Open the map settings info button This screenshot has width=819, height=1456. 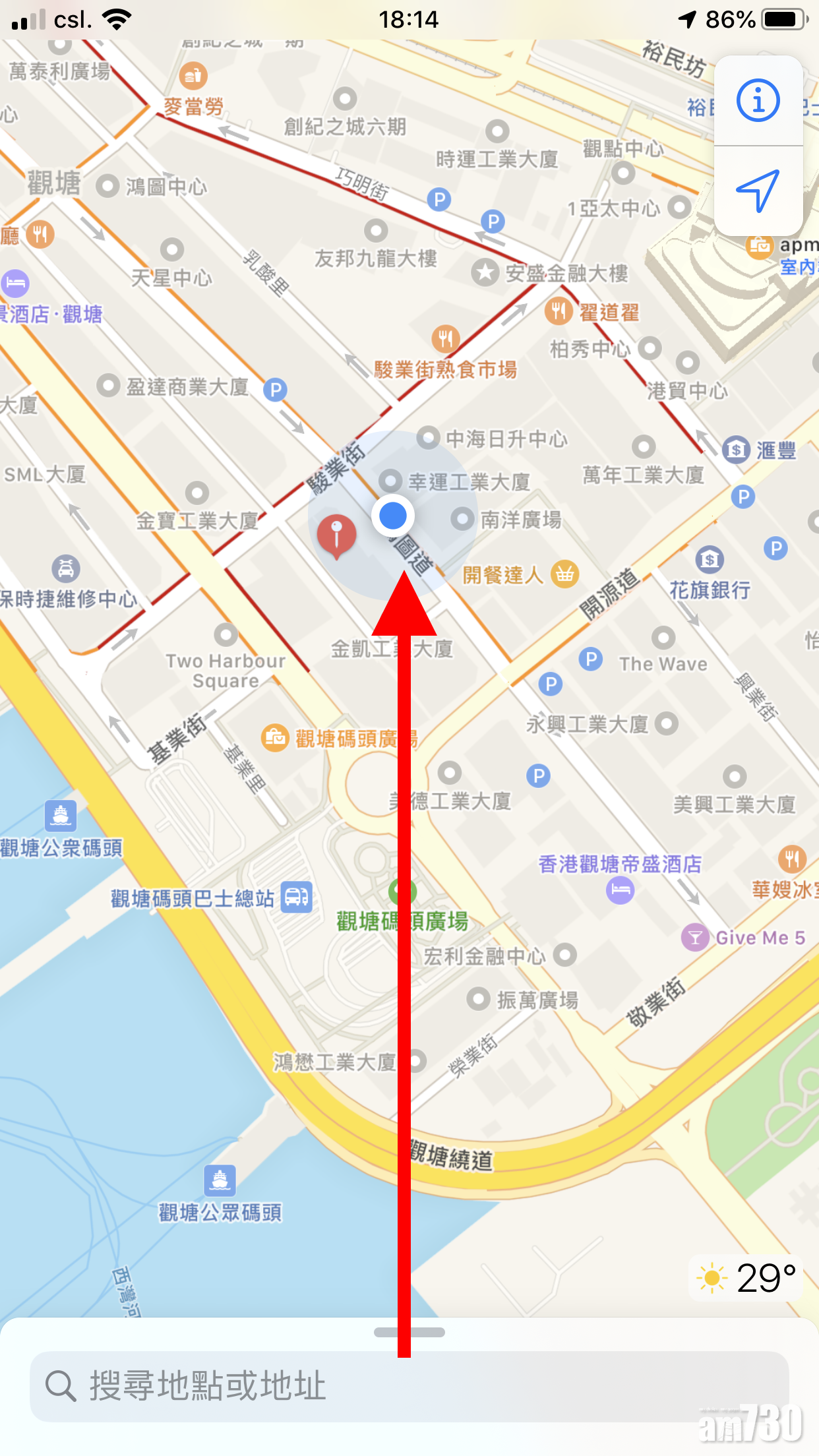pyautogui.click(x=758, y=100)
